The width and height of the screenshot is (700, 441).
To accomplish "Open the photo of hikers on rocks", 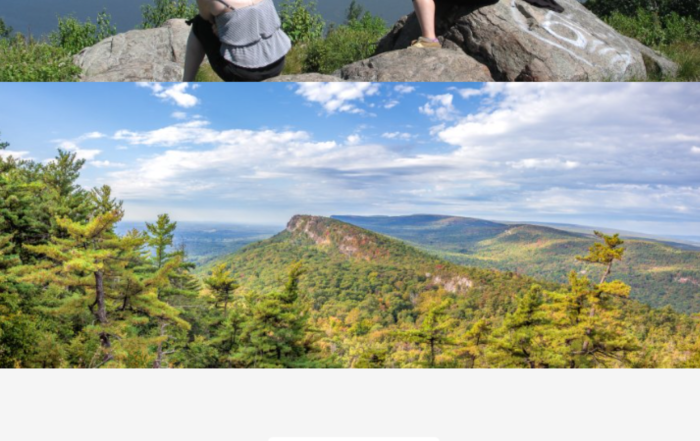I will [x=350, y=40].
